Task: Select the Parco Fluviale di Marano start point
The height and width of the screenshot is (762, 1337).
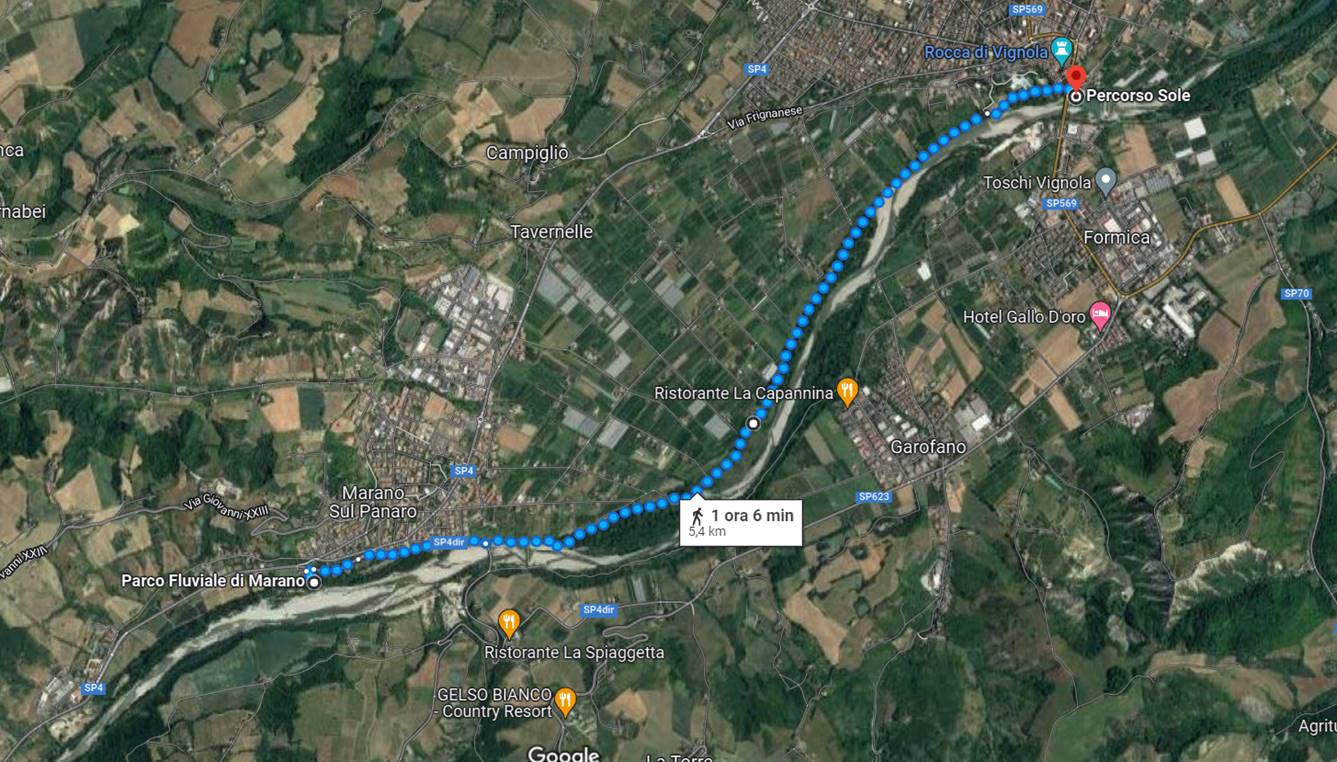Action: coord(314,582)
